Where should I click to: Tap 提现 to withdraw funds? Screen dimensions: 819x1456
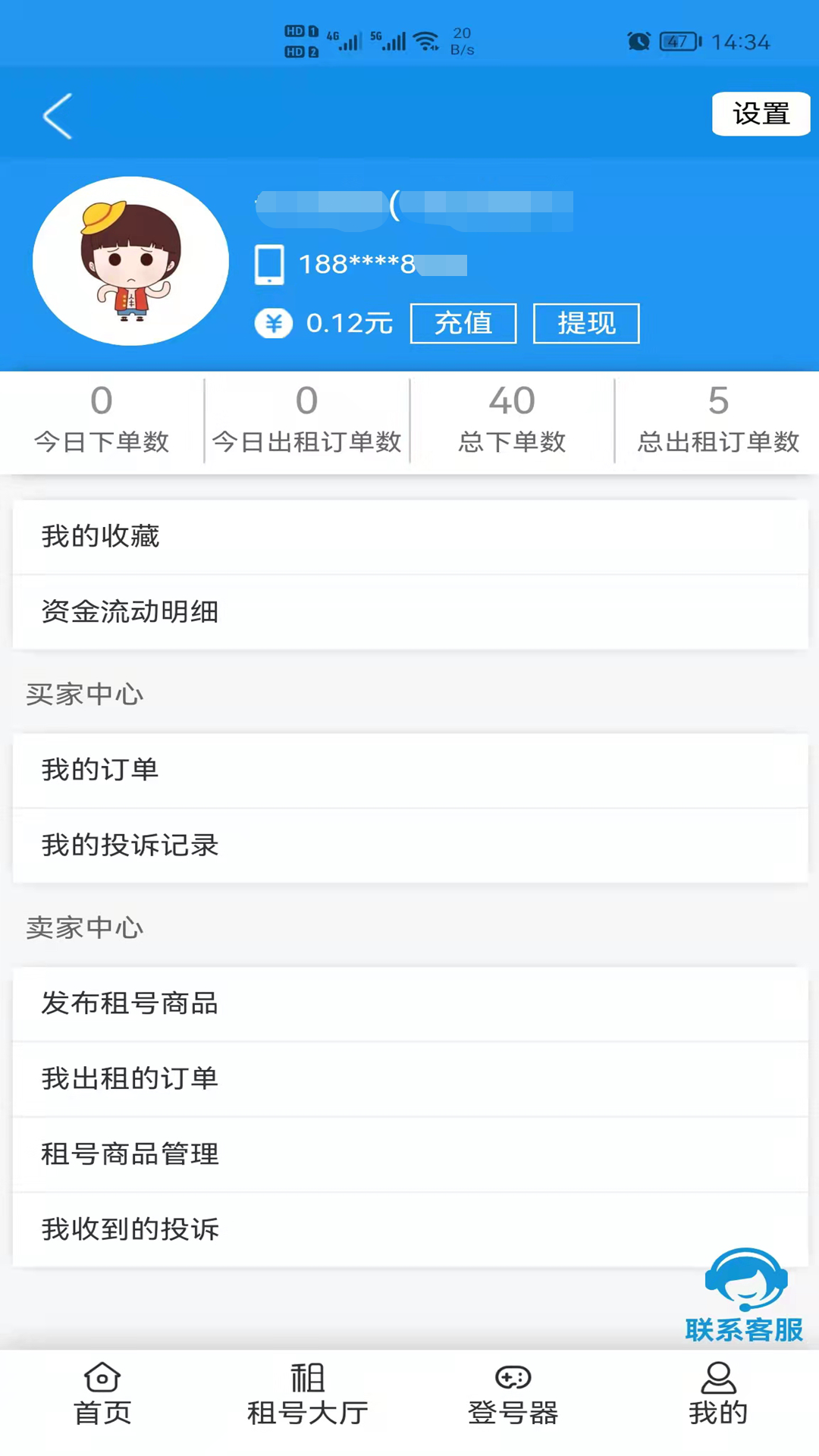tap(586, 324)
